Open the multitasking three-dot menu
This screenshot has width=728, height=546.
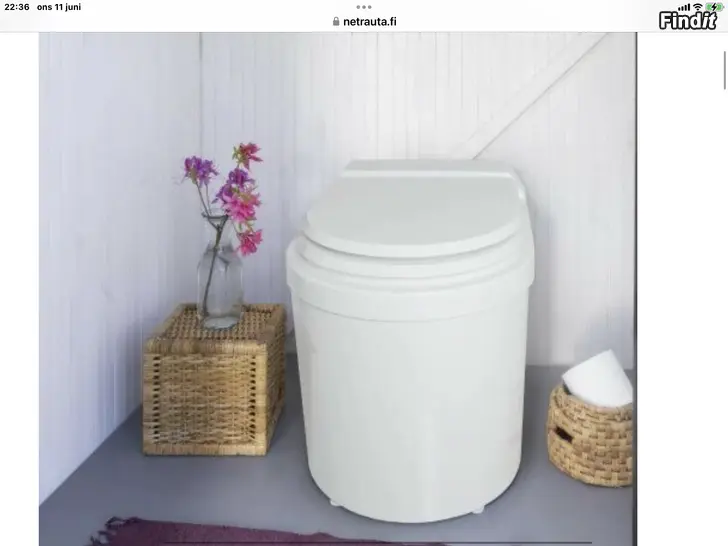click(364, 7)
